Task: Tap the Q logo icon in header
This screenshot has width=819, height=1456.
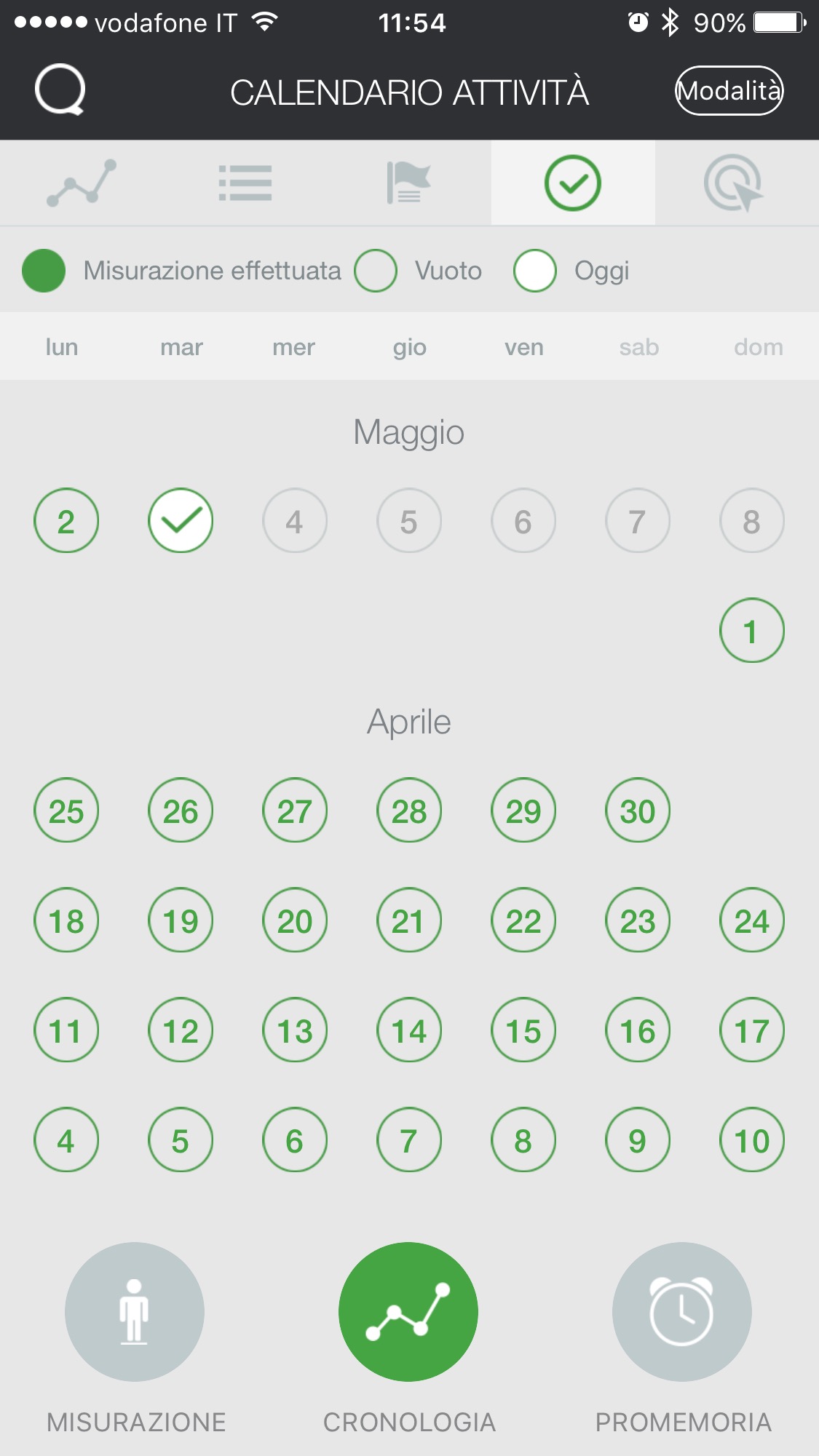Action: tap(60, 90)
